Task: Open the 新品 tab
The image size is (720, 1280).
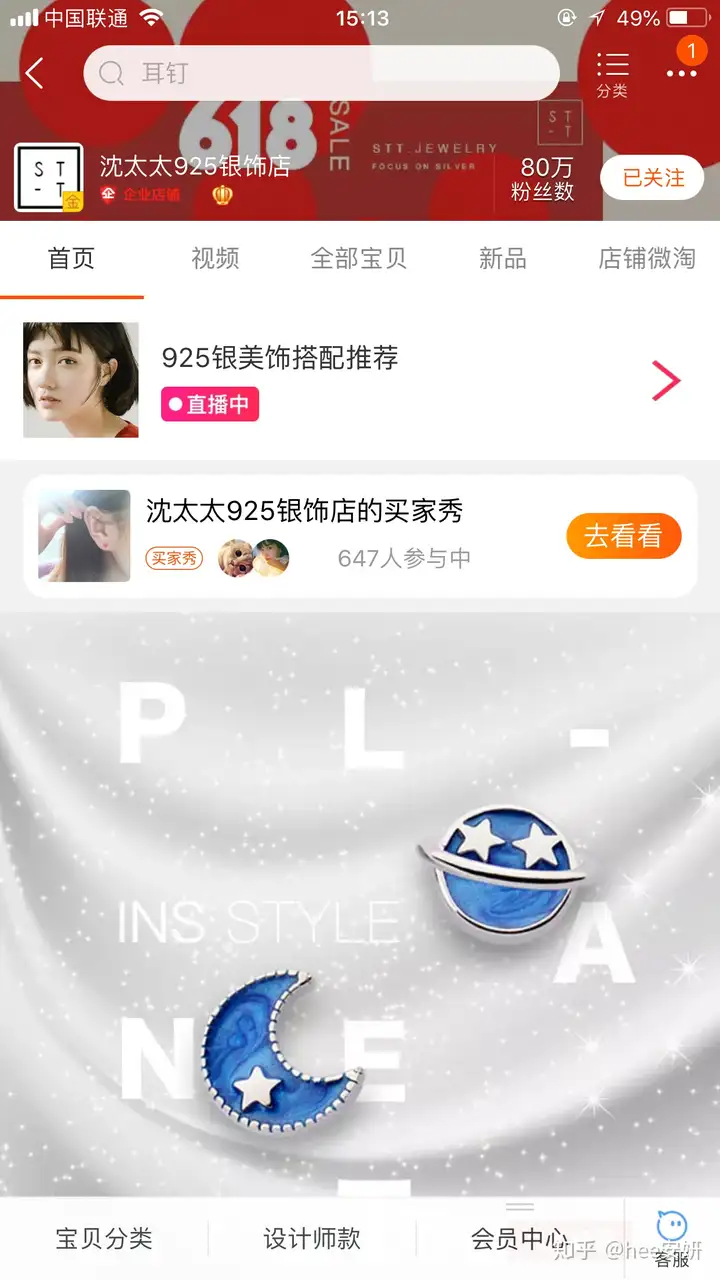Action: coord(502,258)
